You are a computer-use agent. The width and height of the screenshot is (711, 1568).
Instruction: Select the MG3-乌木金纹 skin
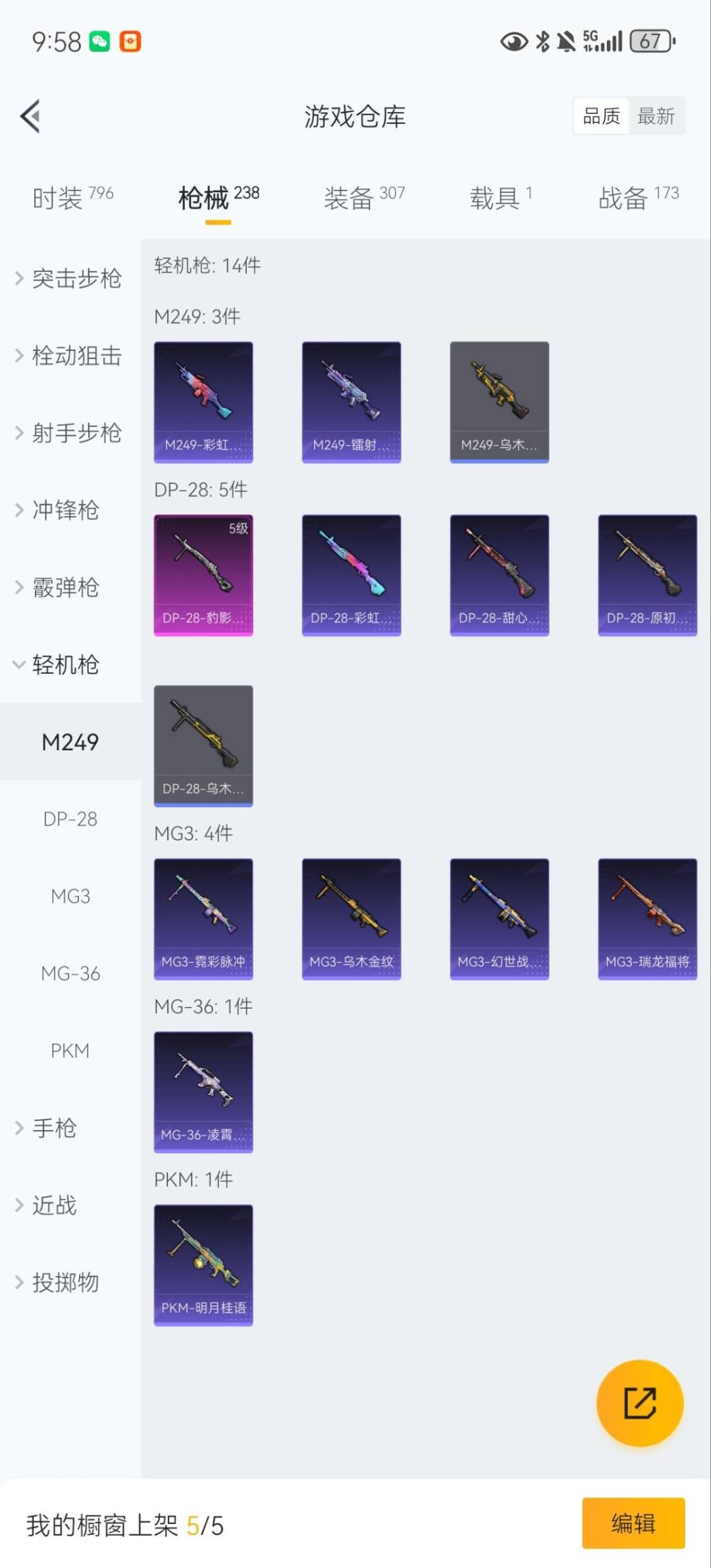pyautogui.click(x=351, y=919)
